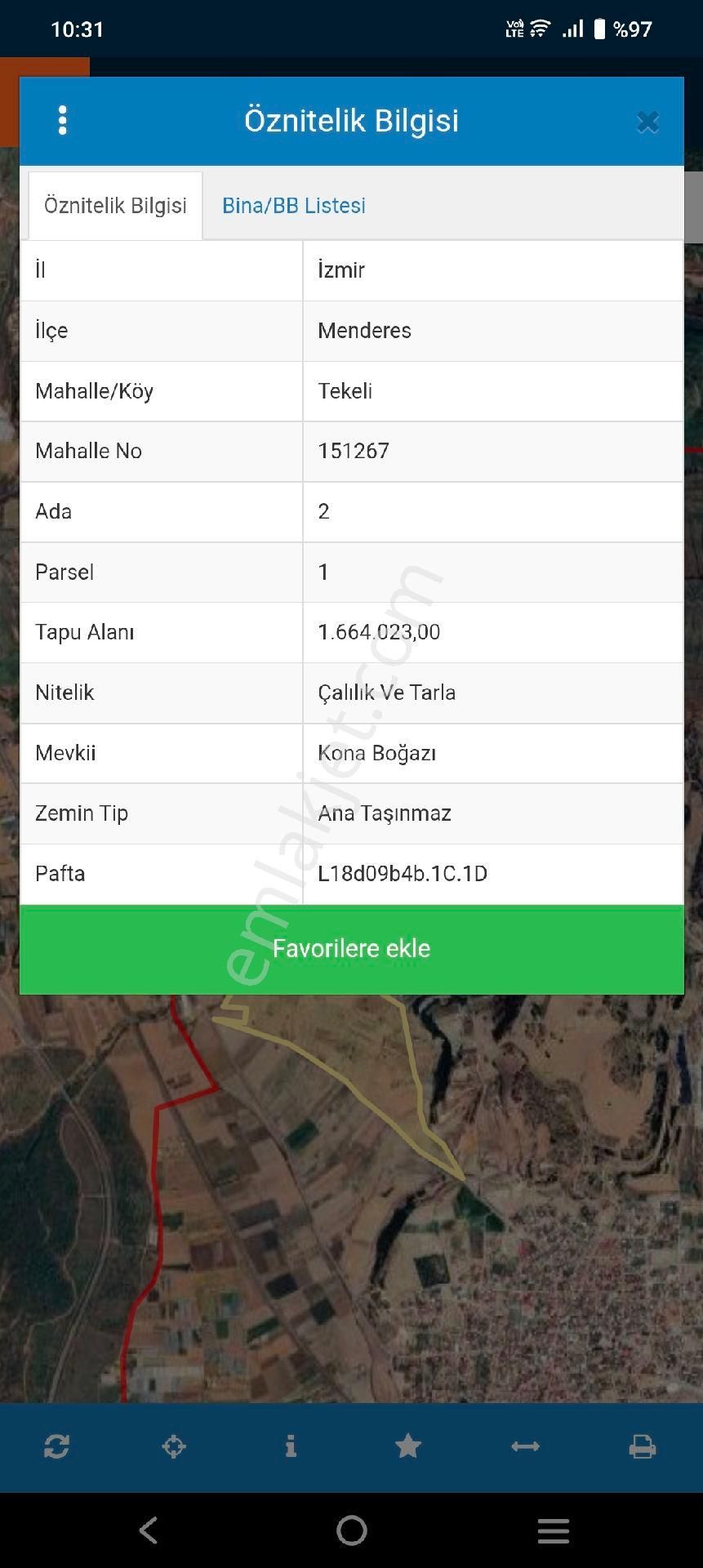Close the Öznitelik Bilgisi dialog
703x1568 pixels.
[x=647, y=120]
